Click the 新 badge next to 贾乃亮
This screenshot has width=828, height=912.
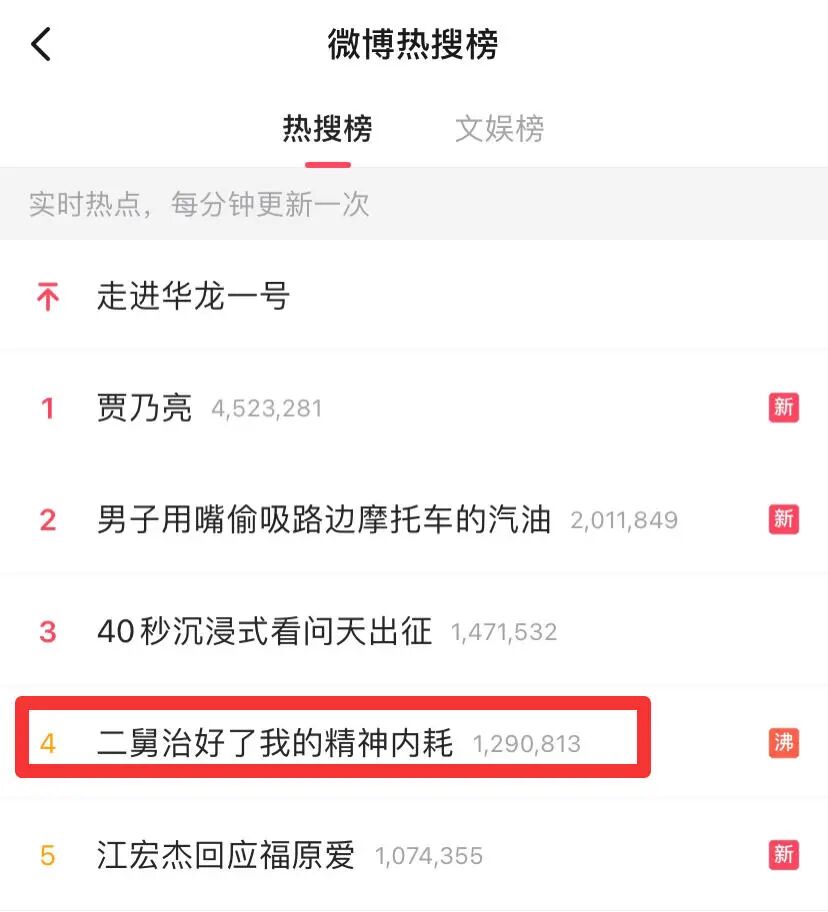pyautogui.click(x=784, y=408)
